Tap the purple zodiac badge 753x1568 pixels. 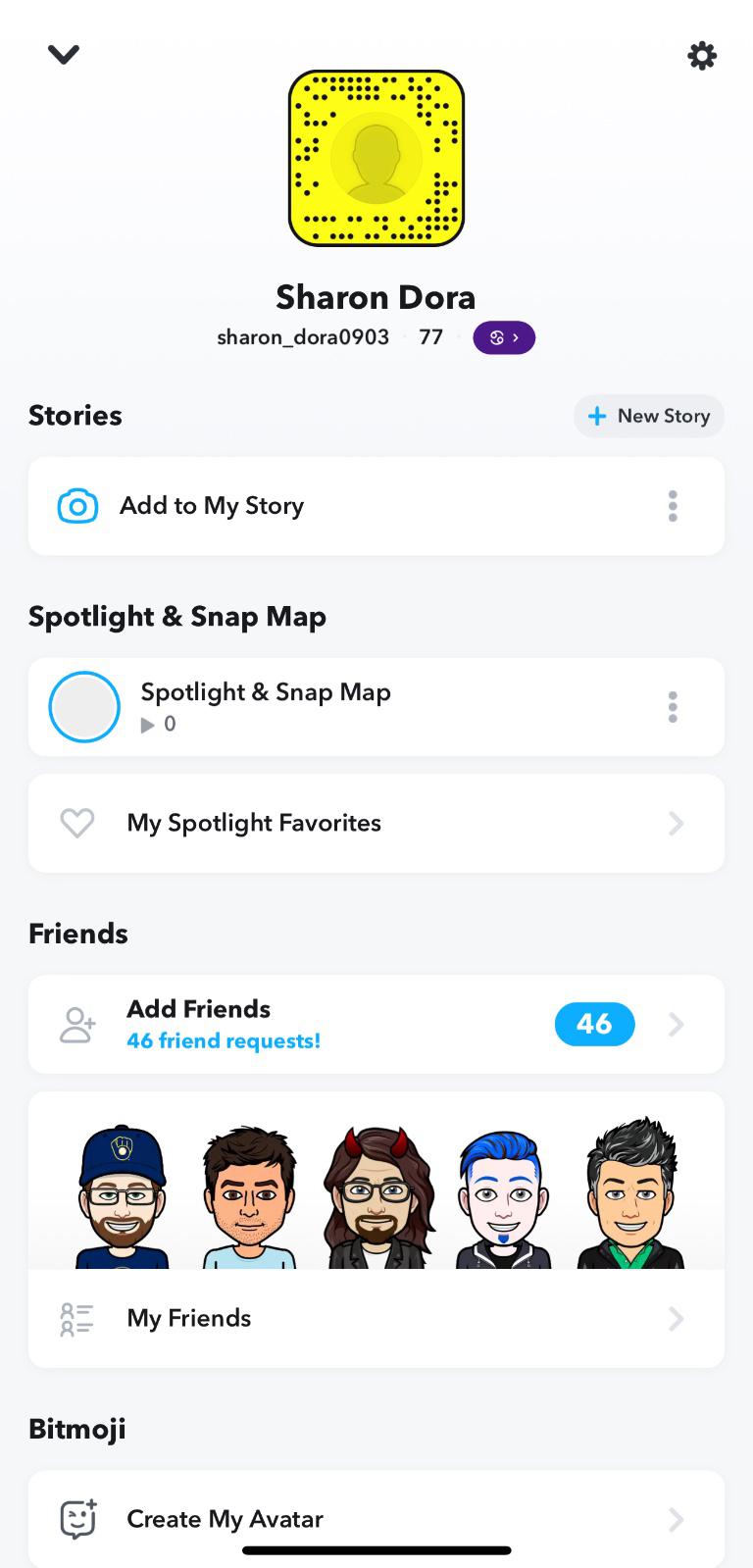pyautogui.click(x=504, y=337)
